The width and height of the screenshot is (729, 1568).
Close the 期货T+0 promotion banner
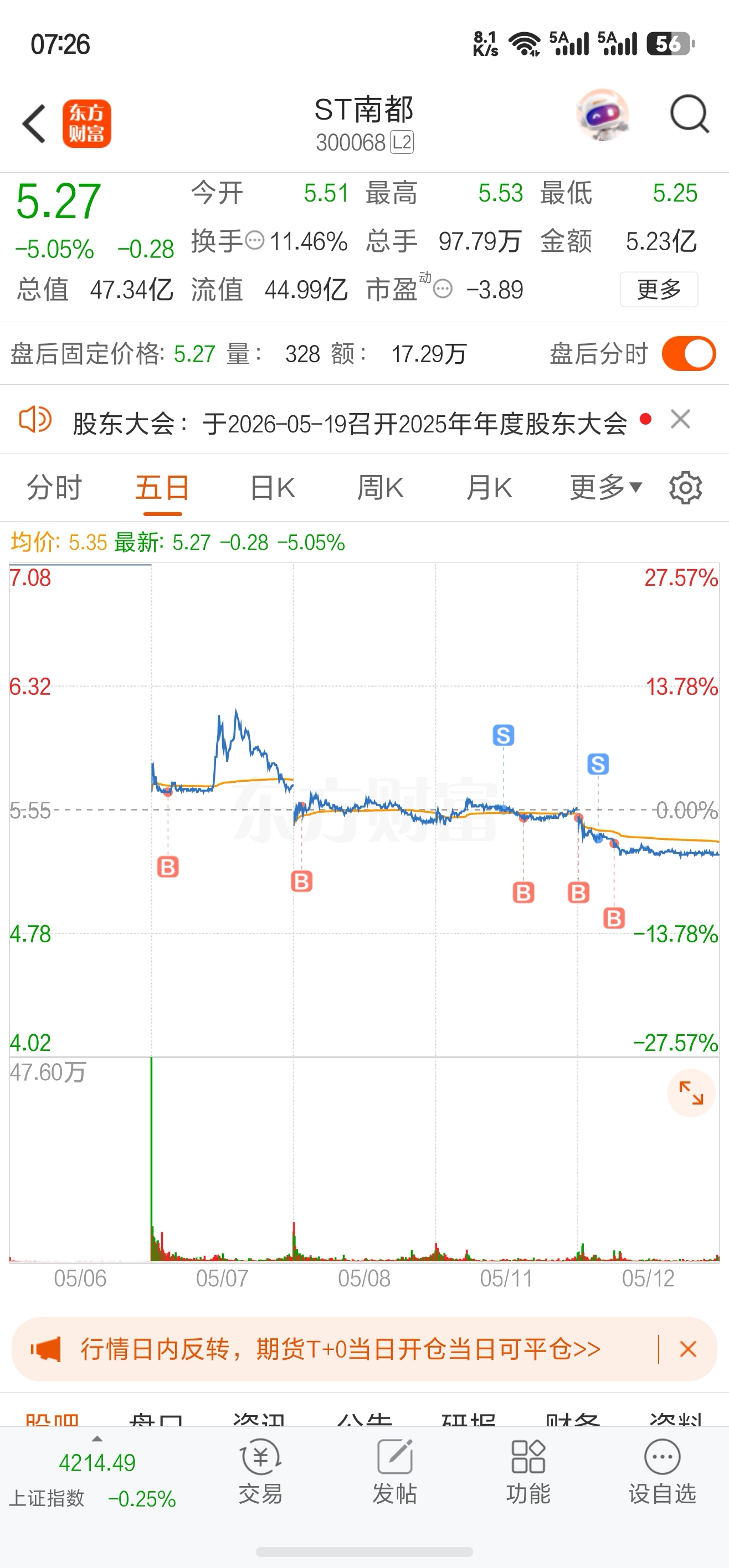pyautogui.click(x=688, y=1349)
